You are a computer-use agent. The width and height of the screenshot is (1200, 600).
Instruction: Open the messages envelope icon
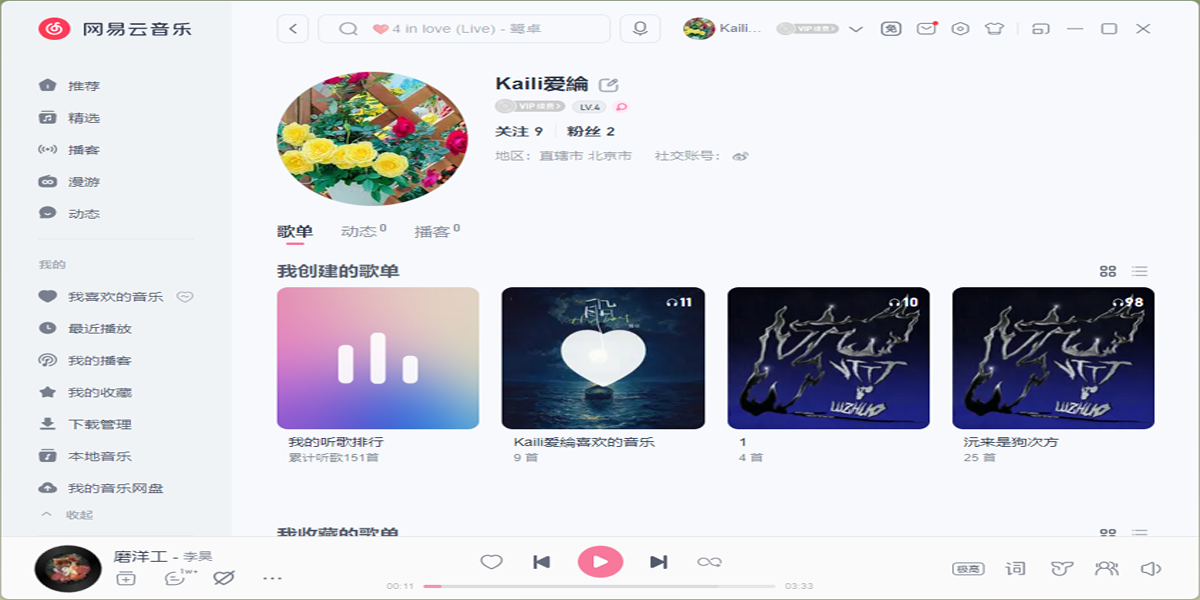(x=926, y=29)
